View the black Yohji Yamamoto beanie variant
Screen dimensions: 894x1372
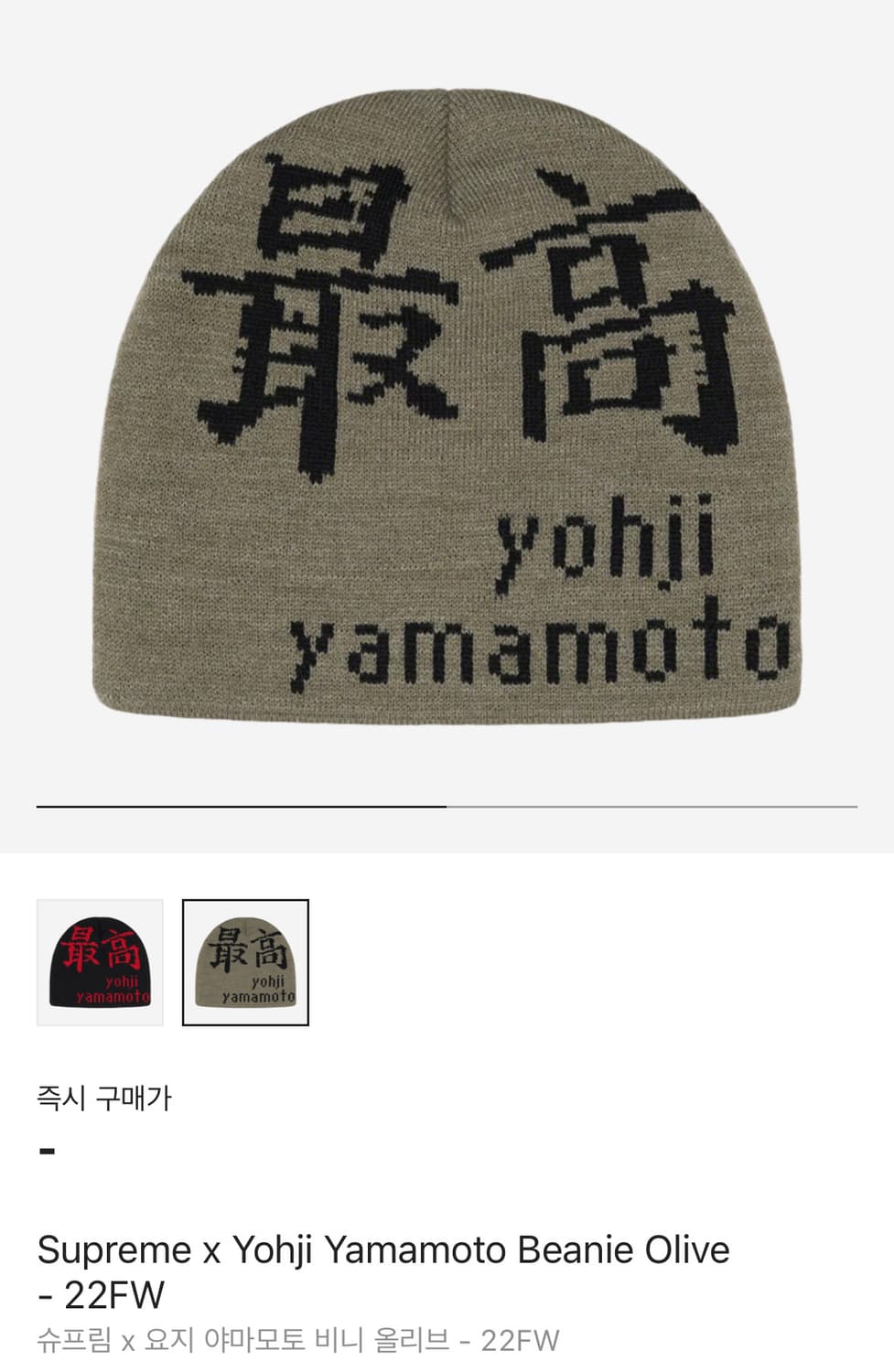[101, 962]
